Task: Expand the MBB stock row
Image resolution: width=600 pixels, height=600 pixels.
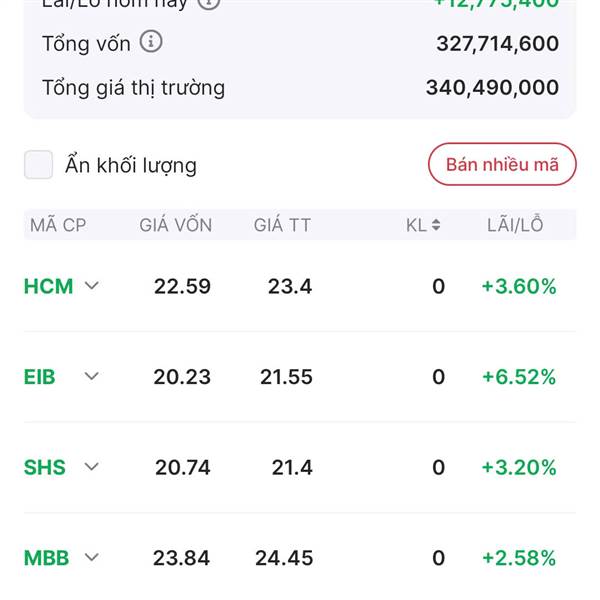Action: [x=92, y=558]
